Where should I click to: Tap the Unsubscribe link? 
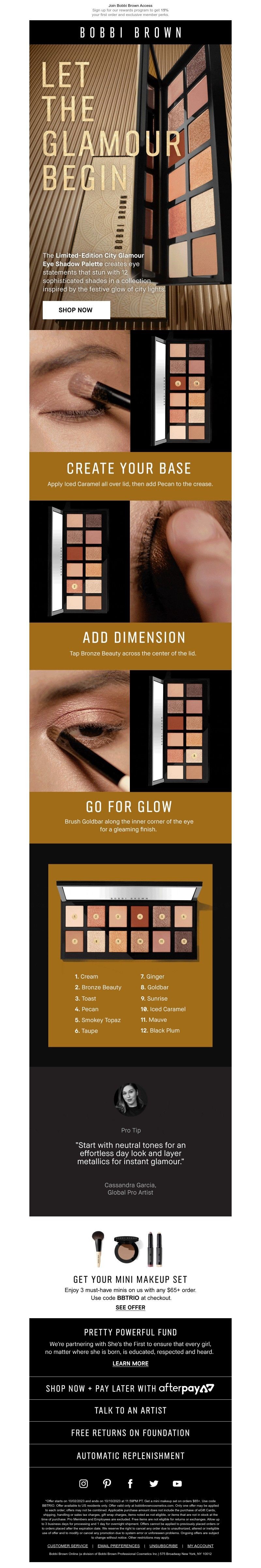(164, 1545)
